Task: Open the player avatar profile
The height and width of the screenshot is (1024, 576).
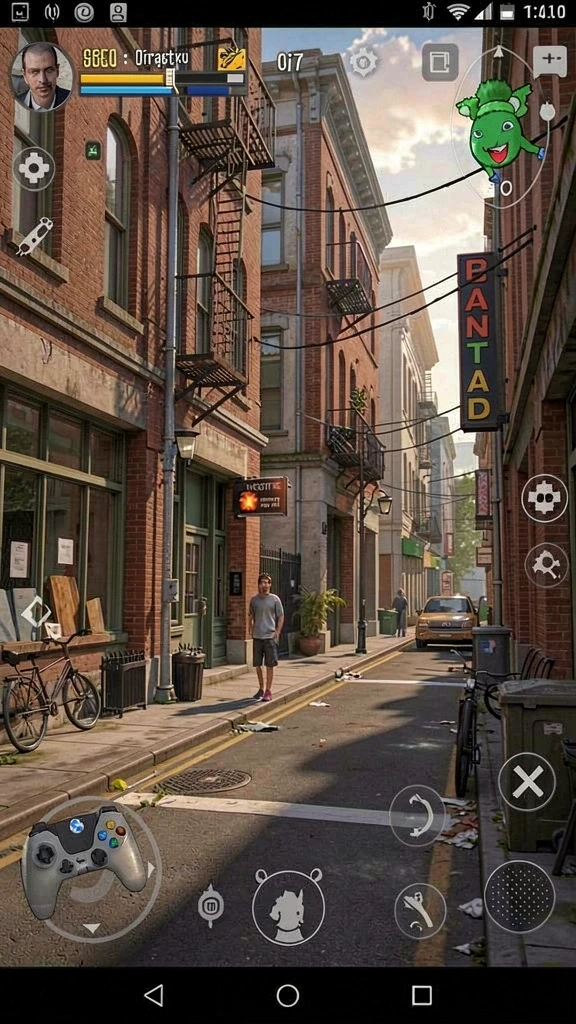Action: (x=42, y=76)
